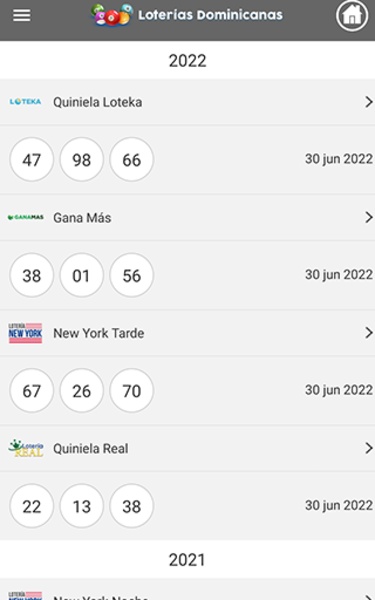Open Gana Más results
The image size is (375, 600).
pos(188,218)
